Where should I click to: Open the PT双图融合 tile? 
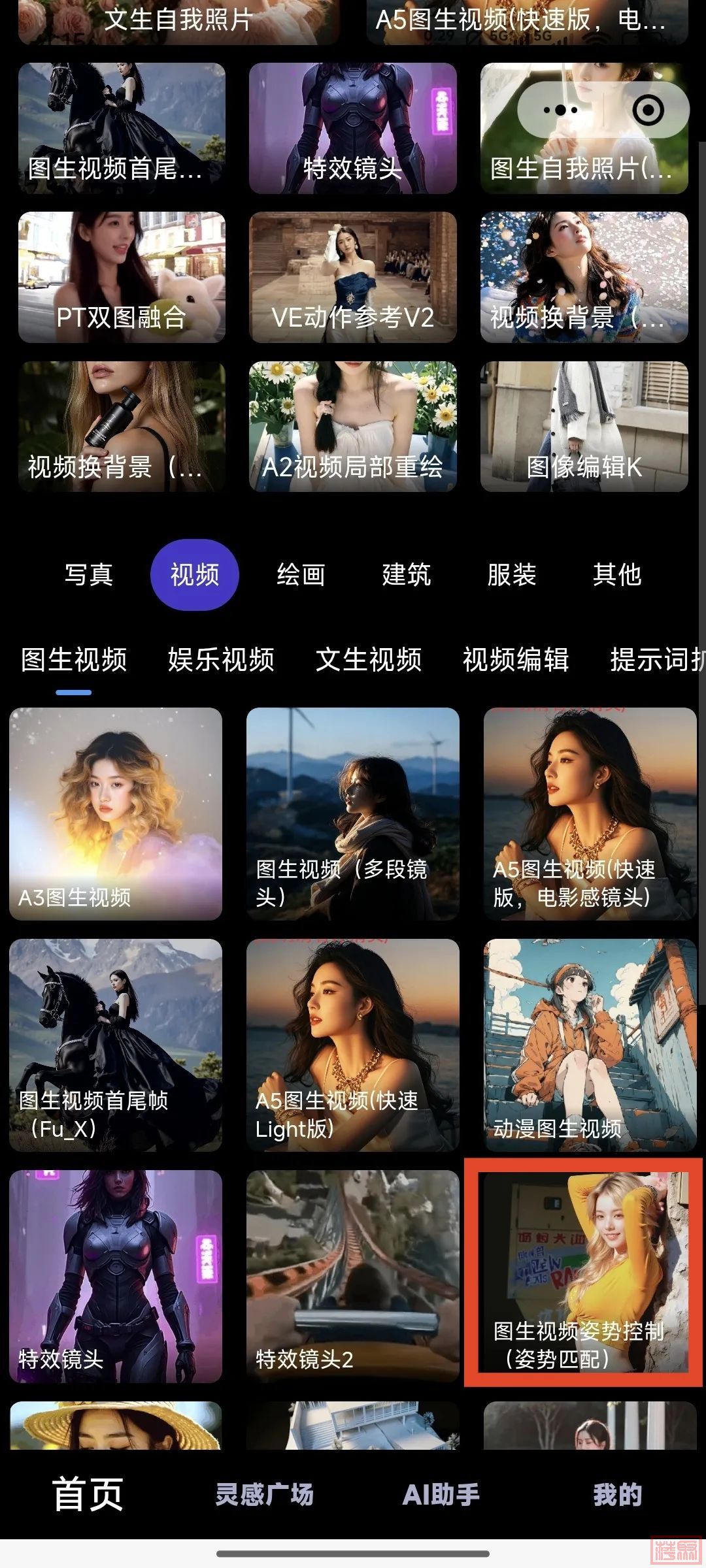tap(122, 277)
